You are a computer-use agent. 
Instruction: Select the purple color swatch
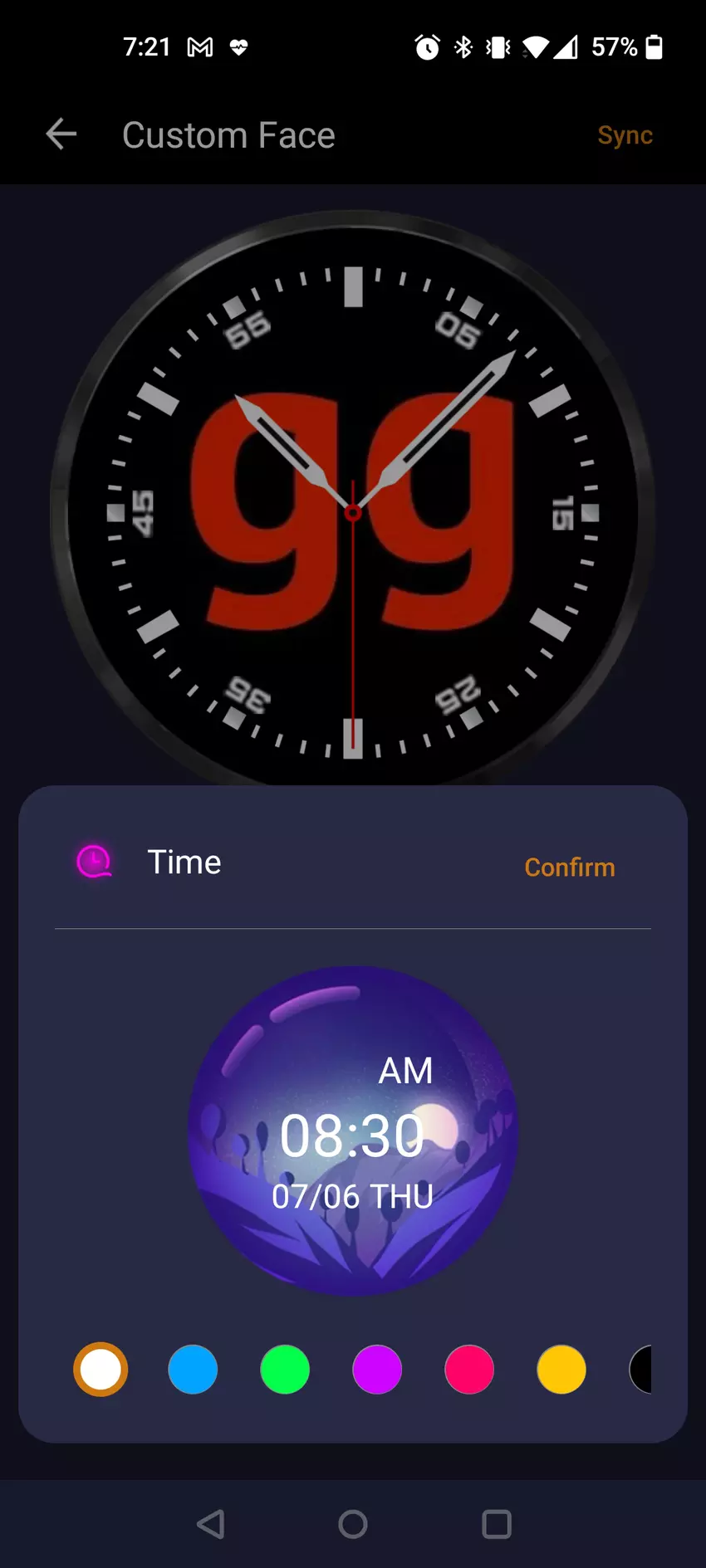377,1370
